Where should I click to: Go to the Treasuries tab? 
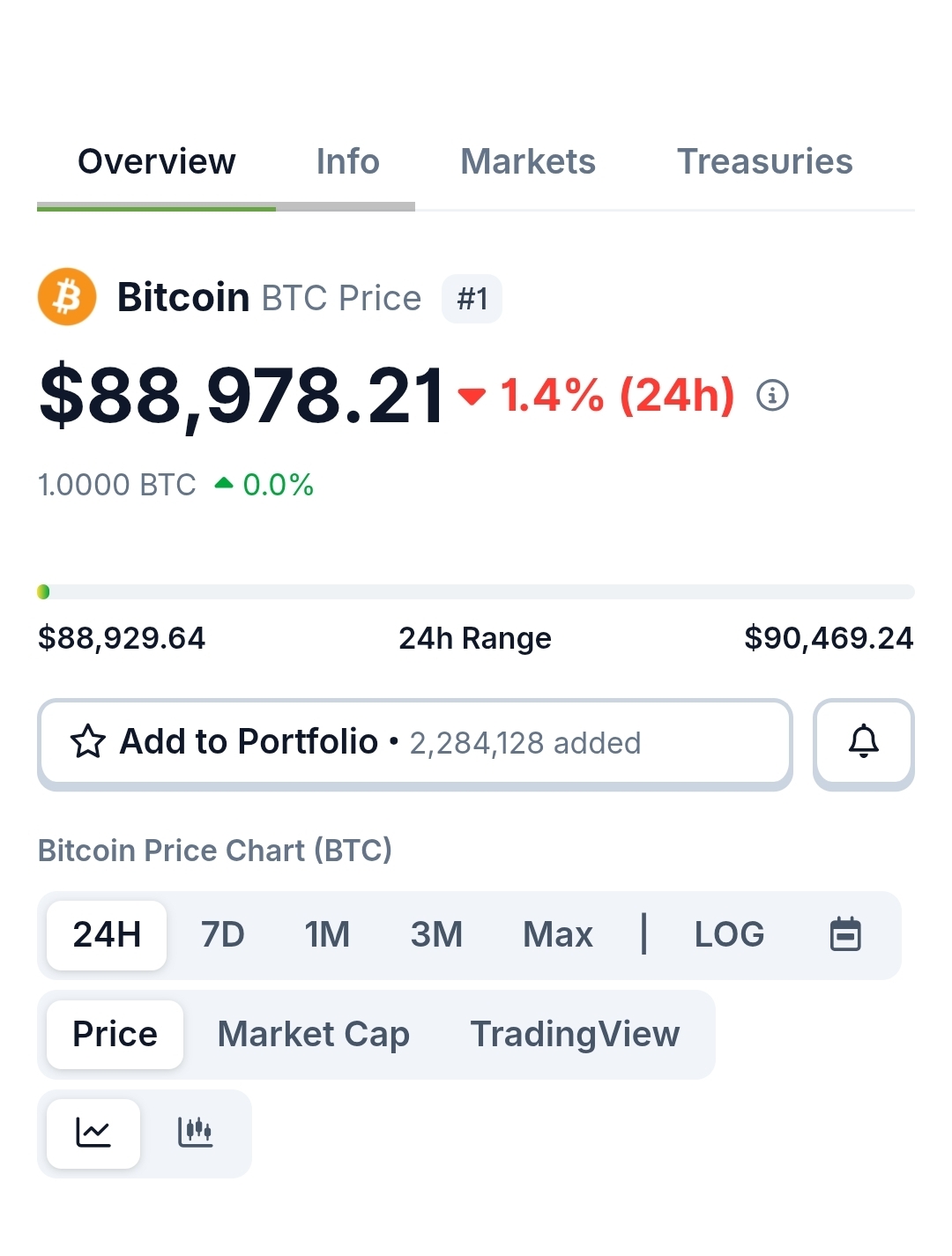[x=764, y=162]
